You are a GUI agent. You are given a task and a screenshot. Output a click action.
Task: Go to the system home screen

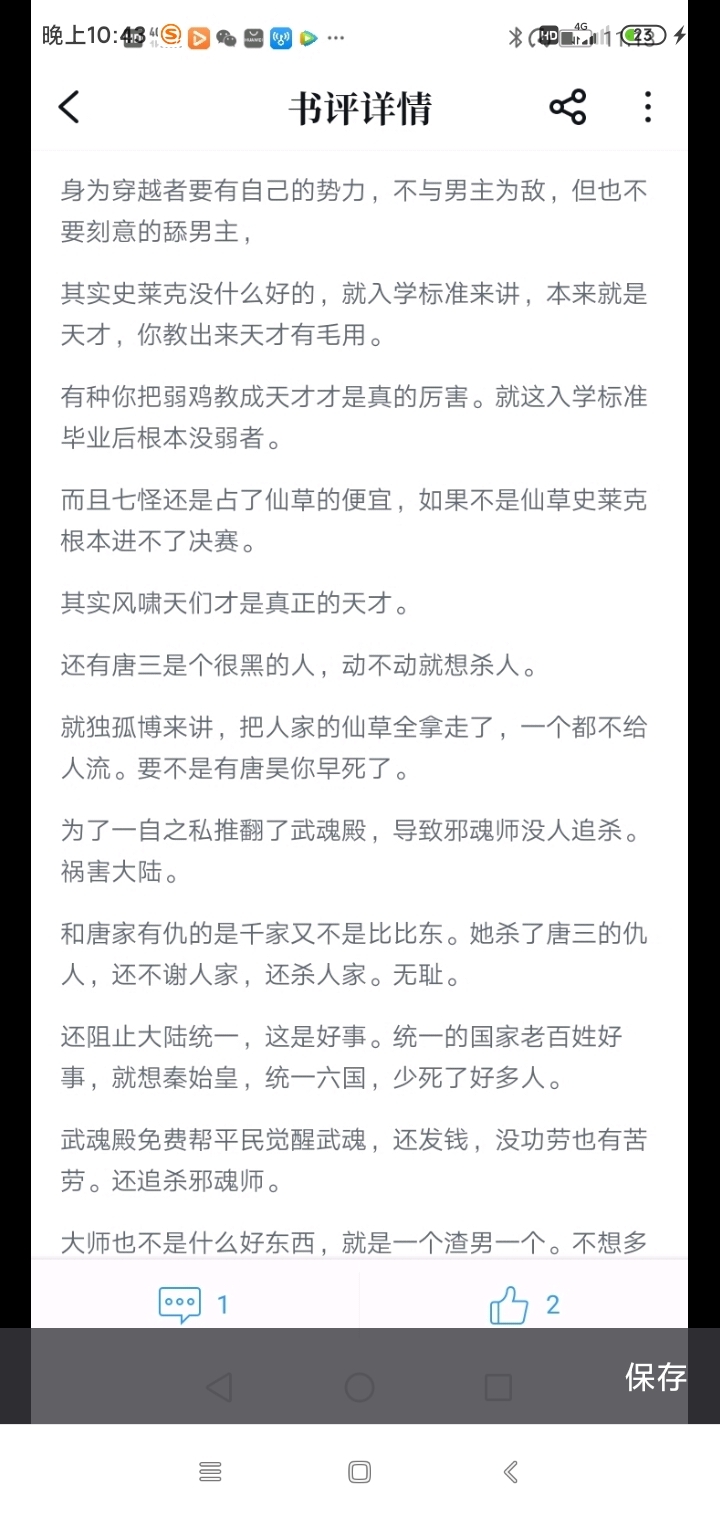coord(360,1471)
